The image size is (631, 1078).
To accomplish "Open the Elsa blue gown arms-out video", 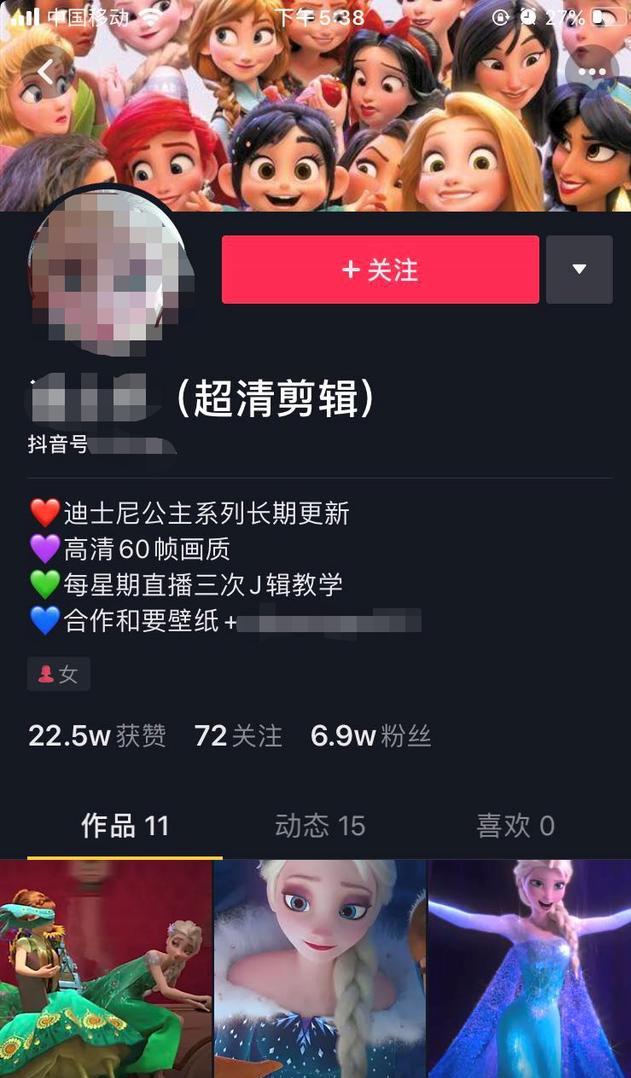I will [x=530, y=968].
